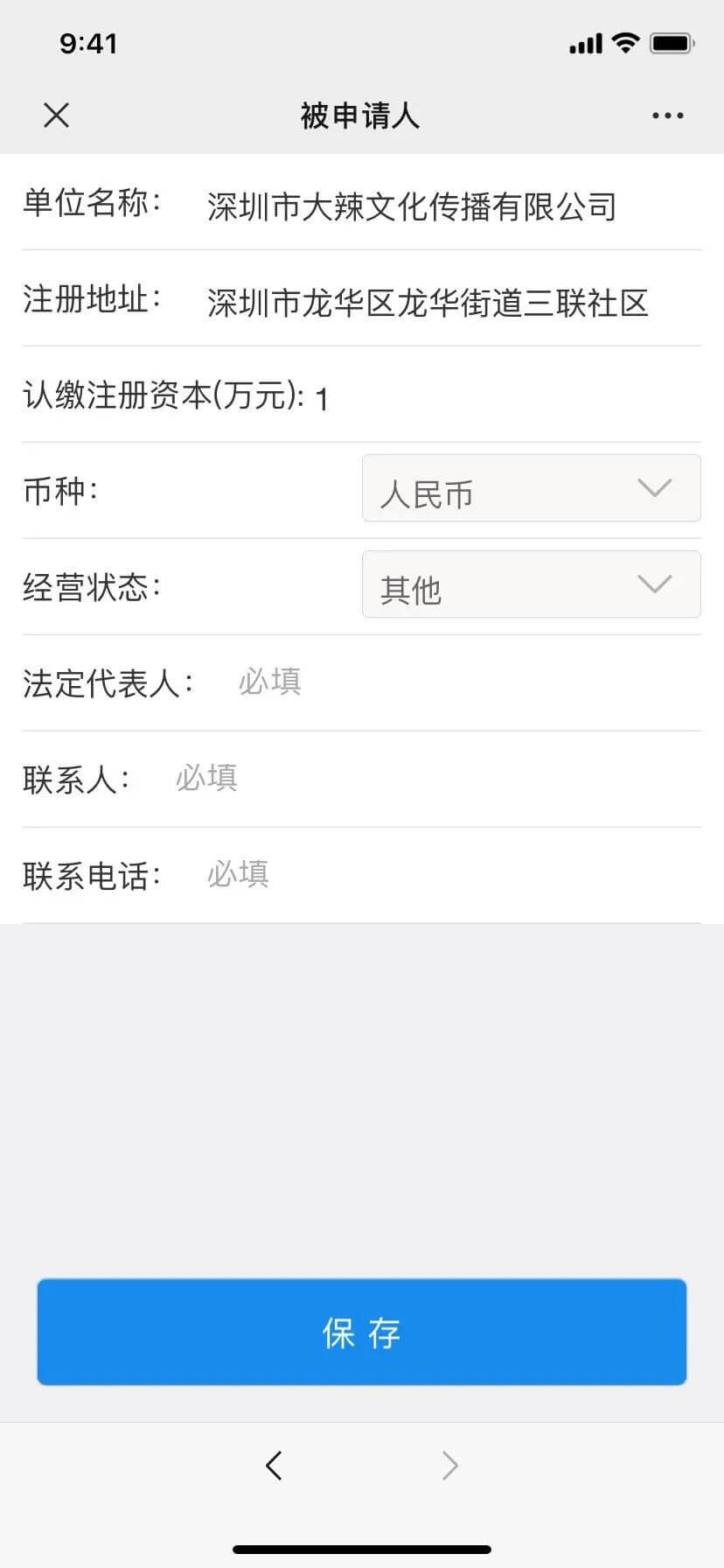The height and width of the screenshot is (1568, 724).
Task: Expand the 币种 dropdown showing 人民币
Action: tap(531, 489)
